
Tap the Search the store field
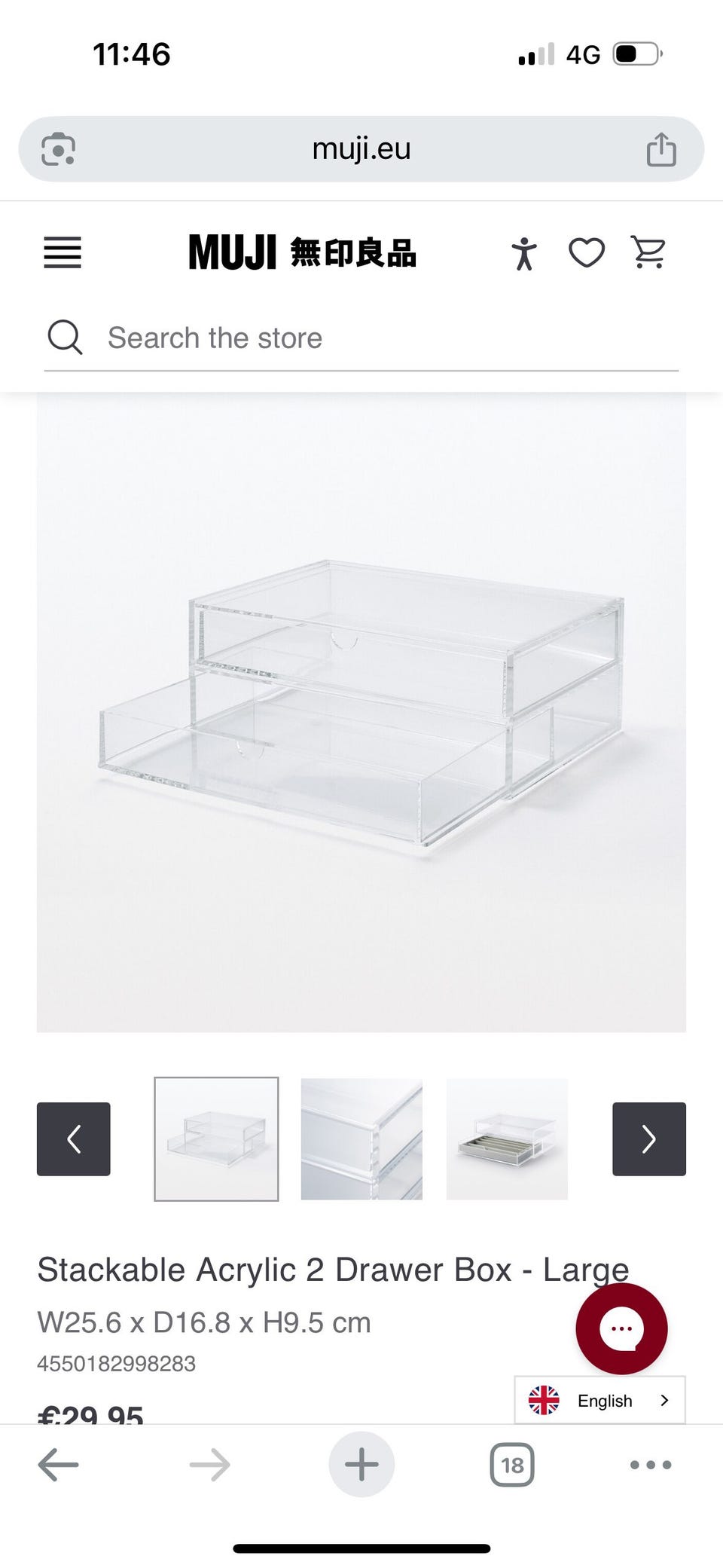pos(361,338)
